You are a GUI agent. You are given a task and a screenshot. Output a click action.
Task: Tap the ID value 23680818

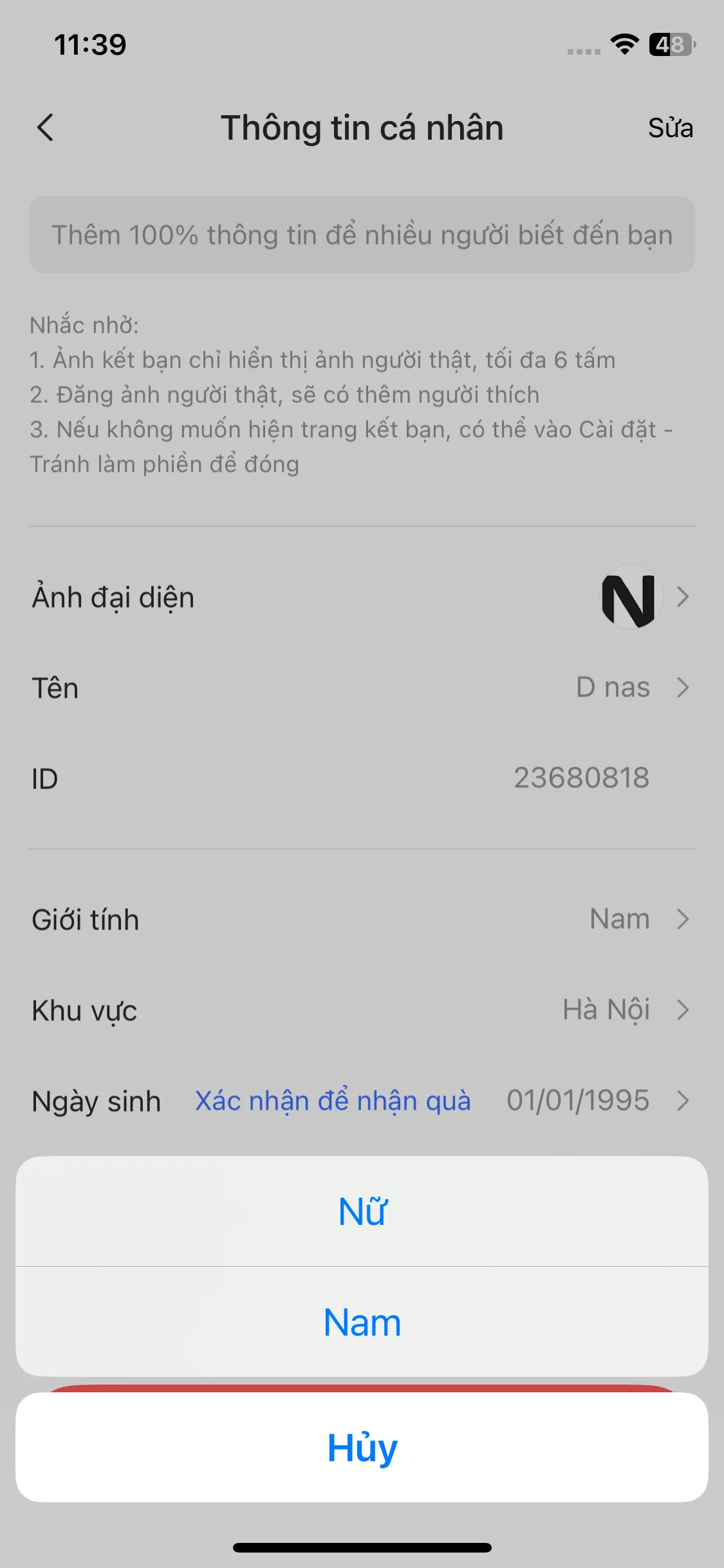pos(580,778)
